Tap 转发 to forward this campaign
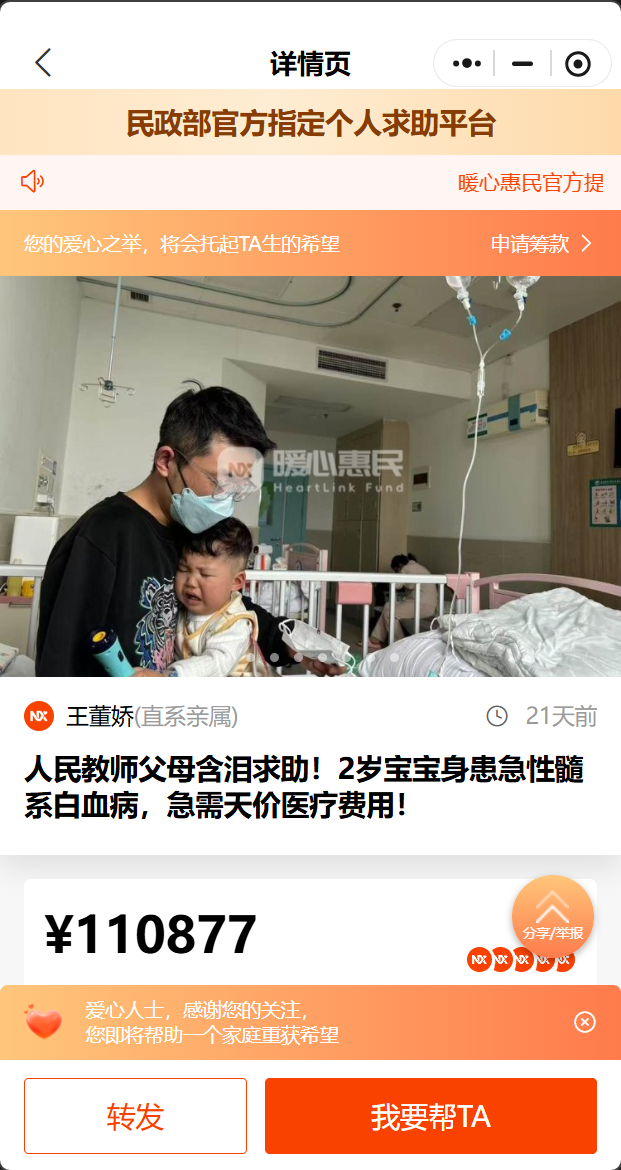 pos(135,1116)
